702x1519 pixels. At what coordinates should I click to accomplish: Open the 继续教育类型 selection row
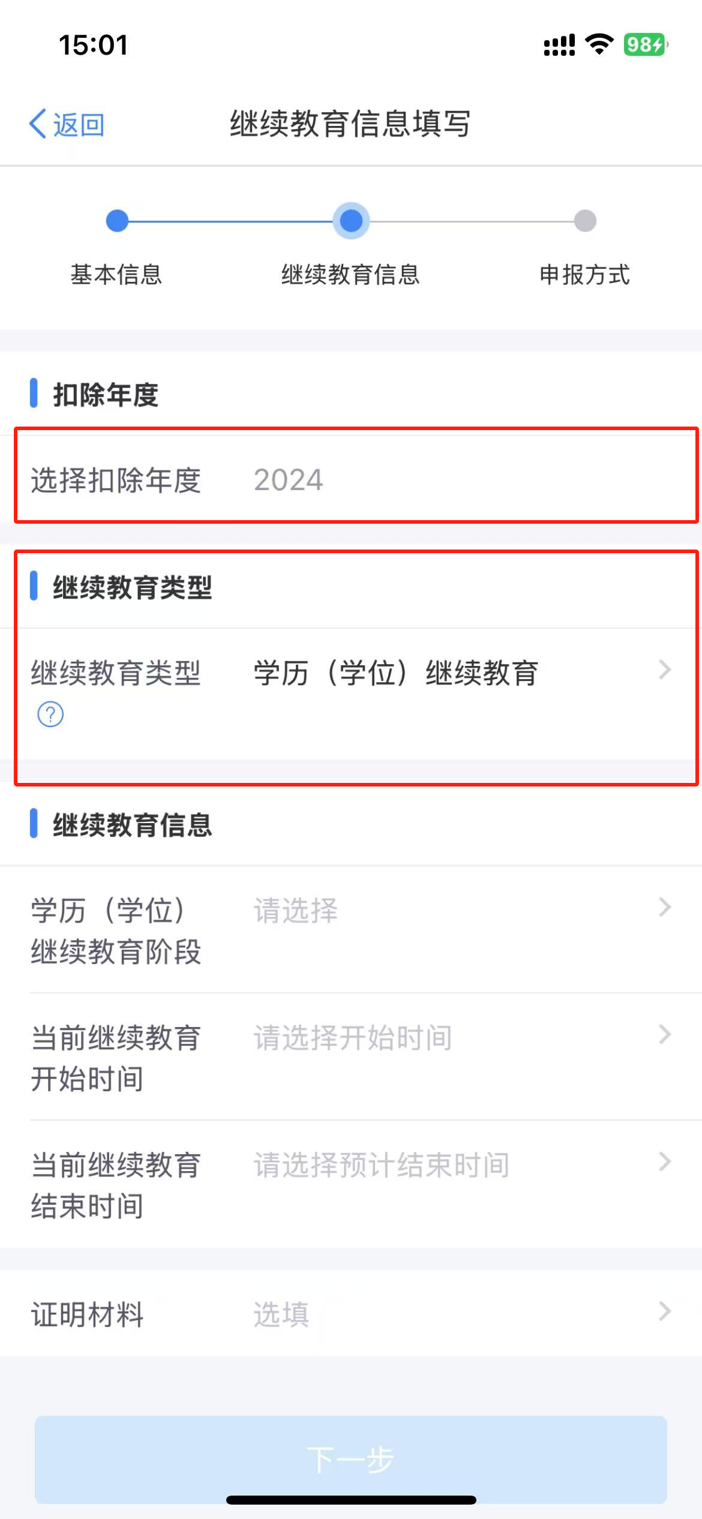(351, 694)
